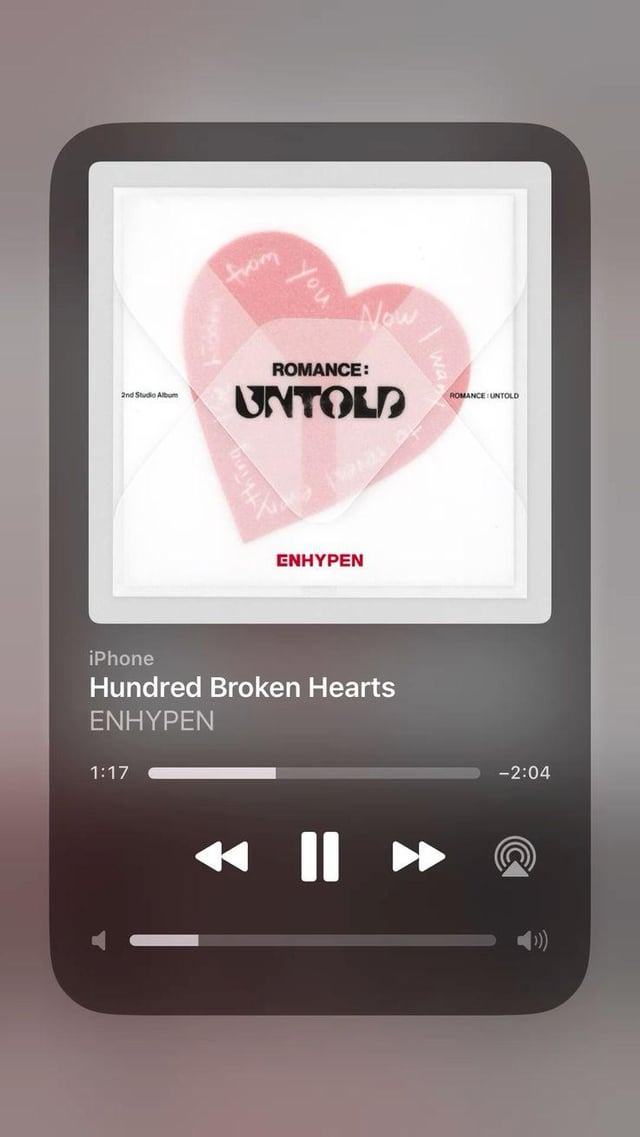This screenshot has width=640, height=1137.
Task: Open the Romance: Untold album artwork
Action: (320, 392)
